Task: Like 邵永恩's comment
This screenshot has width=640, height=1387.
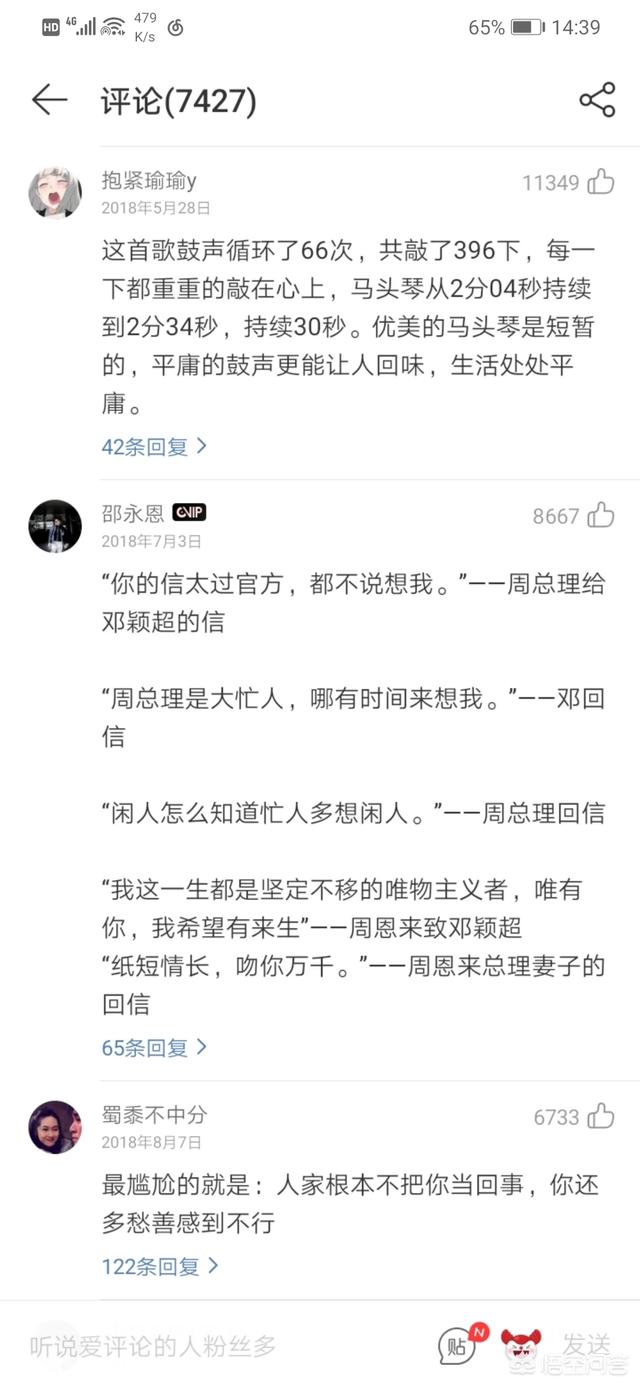Action: point(601,515)
